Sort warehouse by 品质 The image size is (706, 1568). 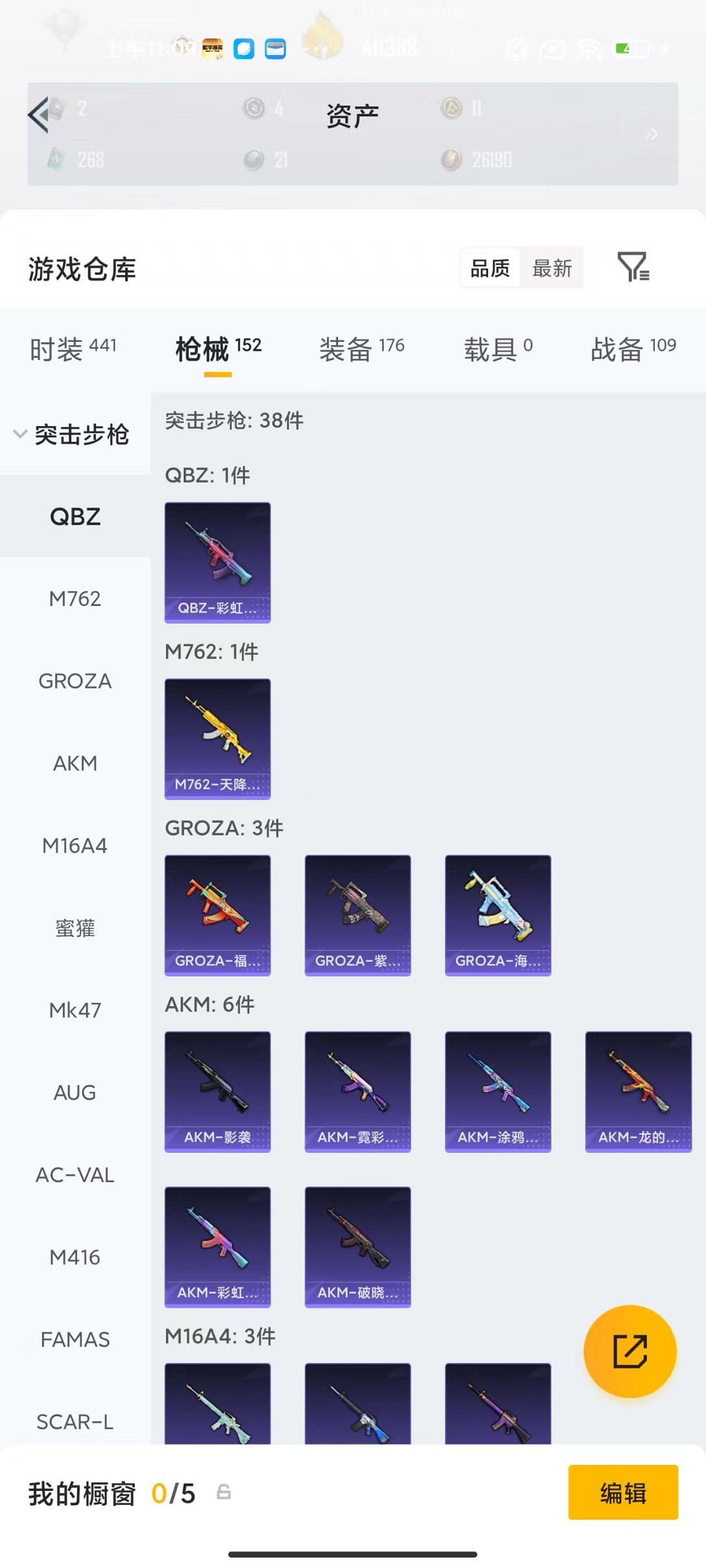coord(490,268)
